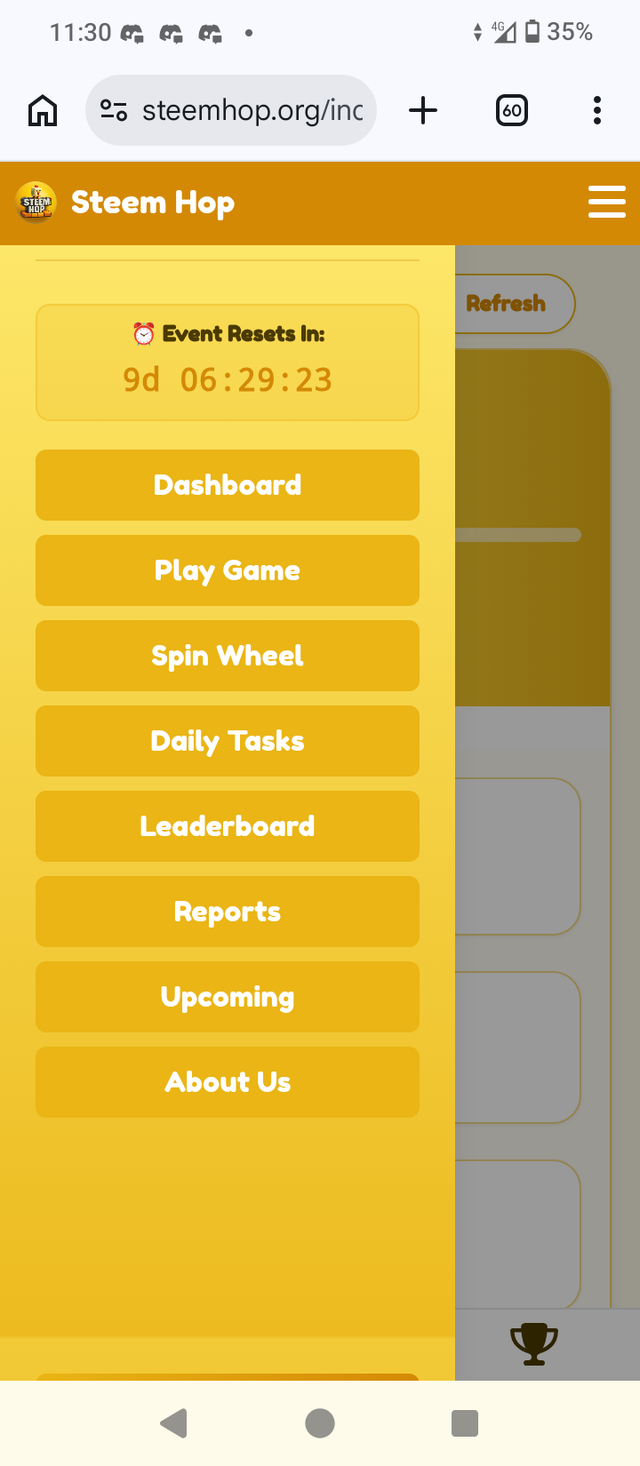Show the open tabs switcher
This screenshot has width=640, height=1466.
click(512, 110)
